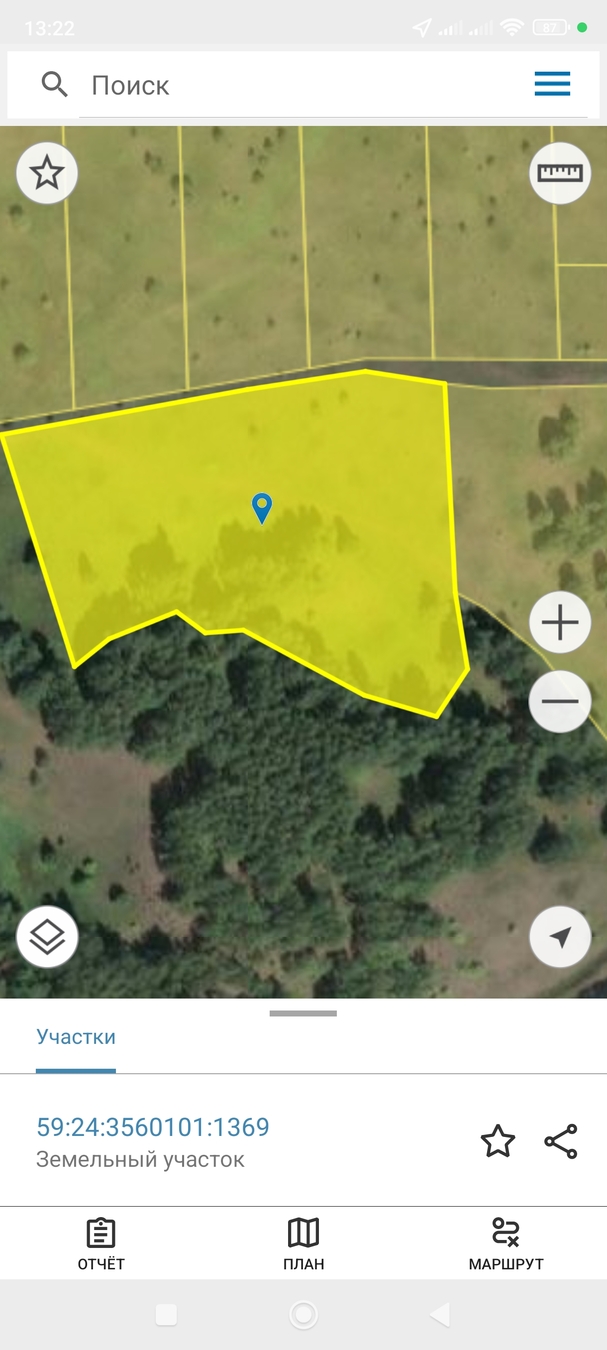
Task: Go back with the system back button
Action: 439,1315
